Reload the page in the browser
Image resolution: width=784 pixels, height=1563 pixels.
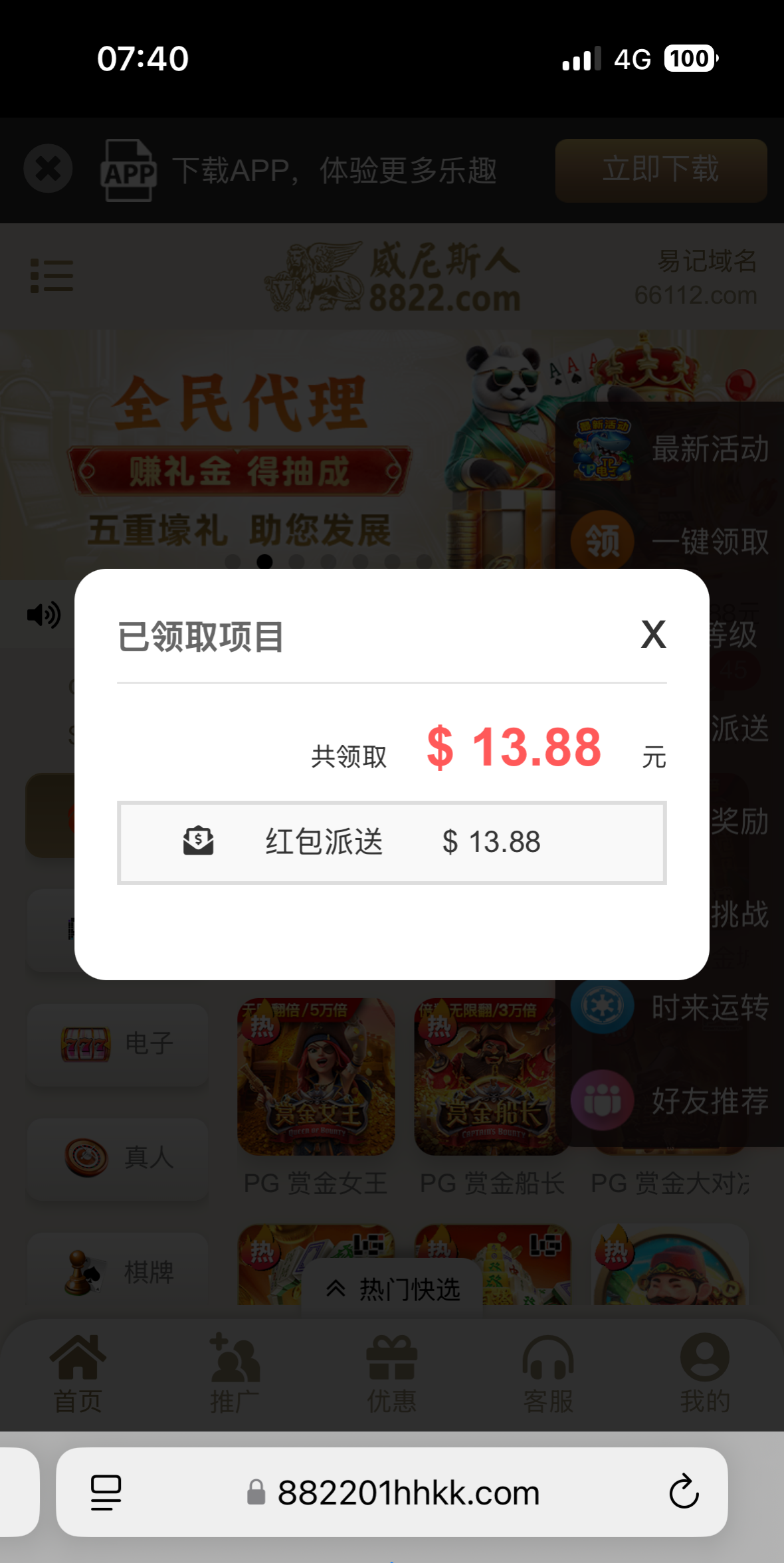pyautogui.click(x=684, y=1493)
